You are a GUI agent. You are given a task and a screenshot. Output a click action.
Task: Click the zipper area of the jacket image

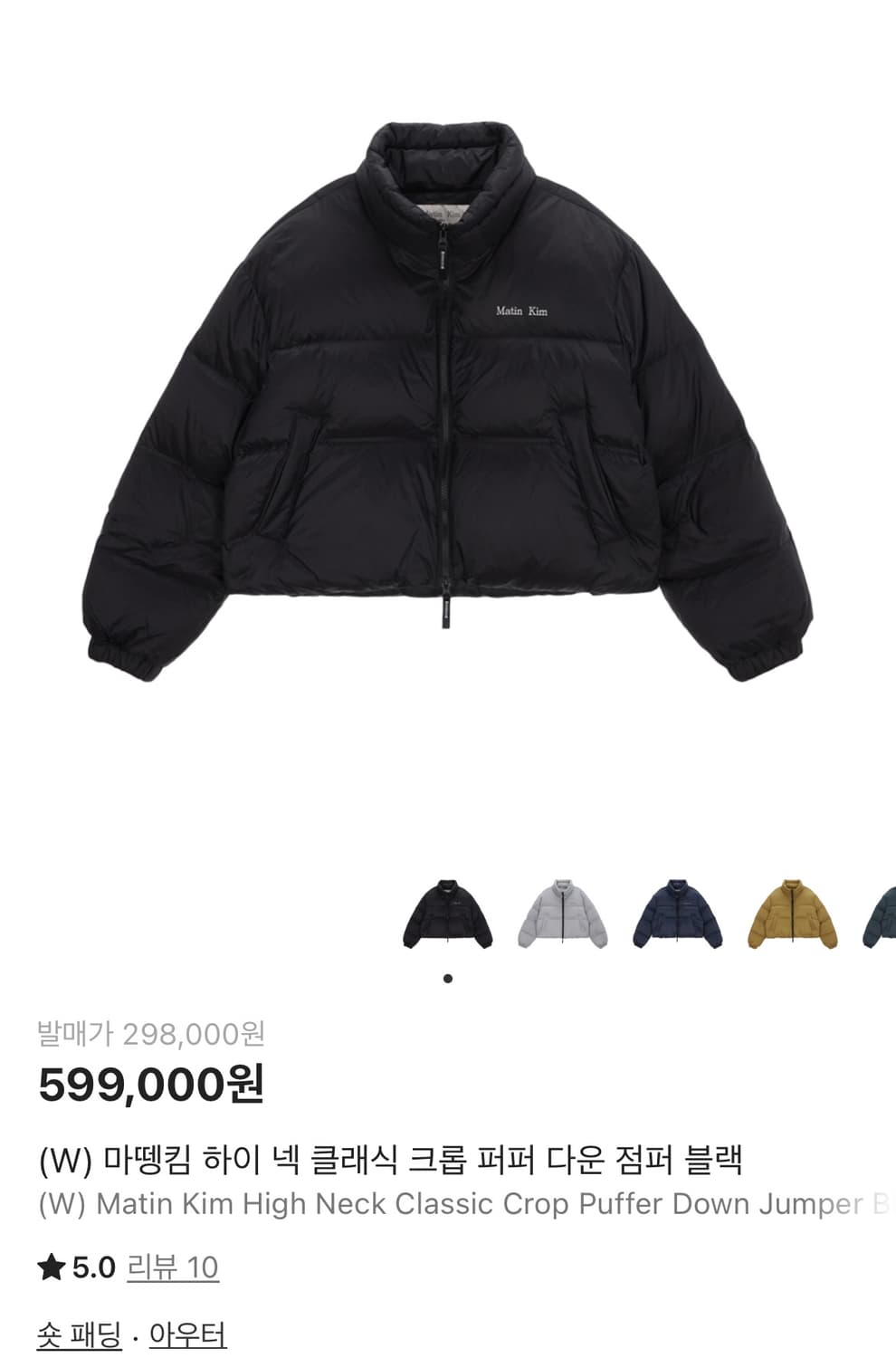click(x=444, y=435)
